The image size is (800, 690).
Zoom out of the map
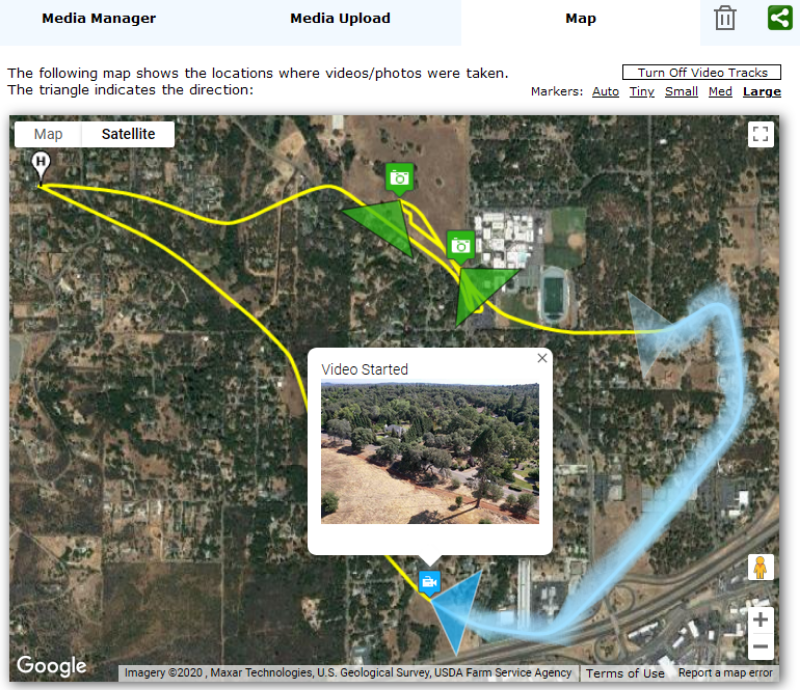761,647
